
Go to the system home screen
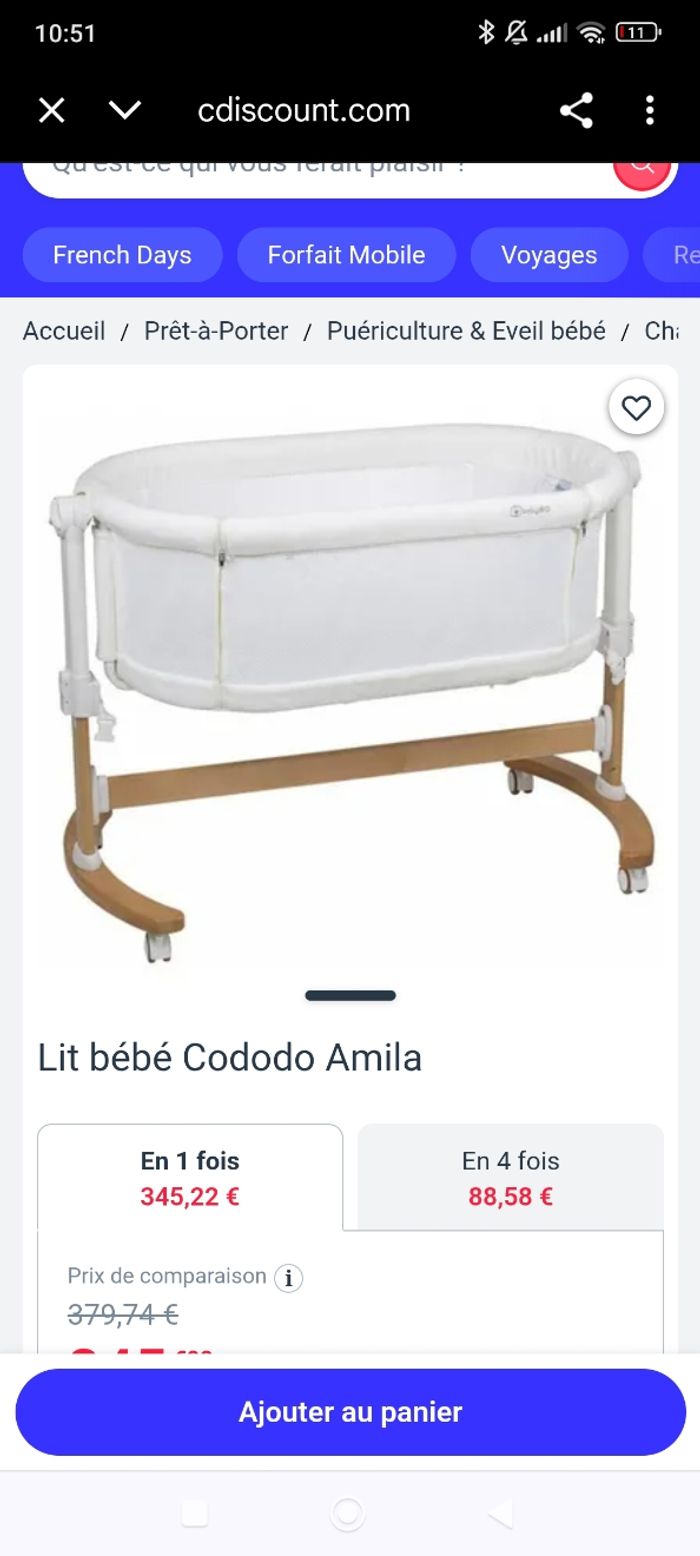tap(347, 1513)
